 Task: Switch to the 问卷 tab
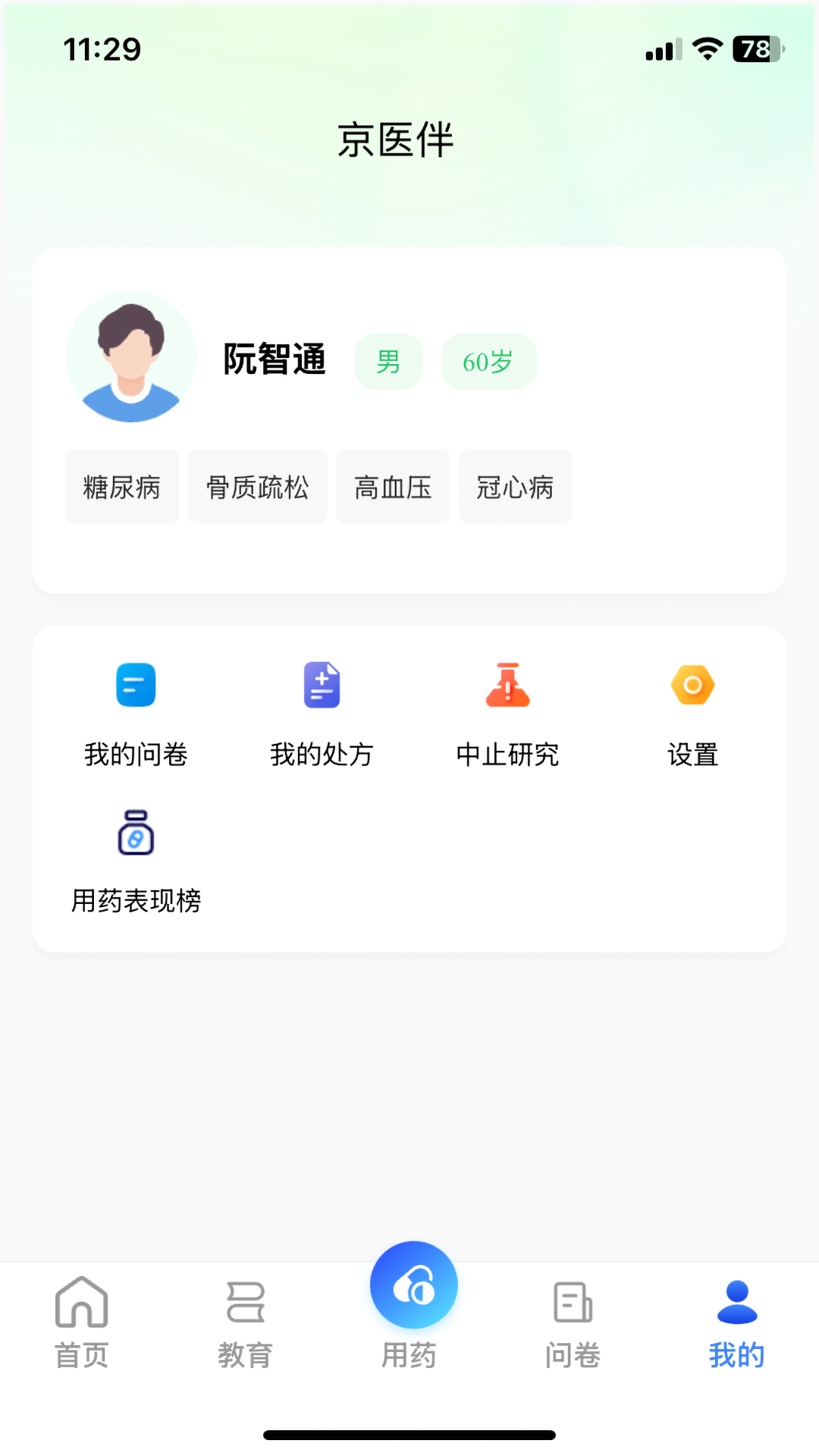573,1319
